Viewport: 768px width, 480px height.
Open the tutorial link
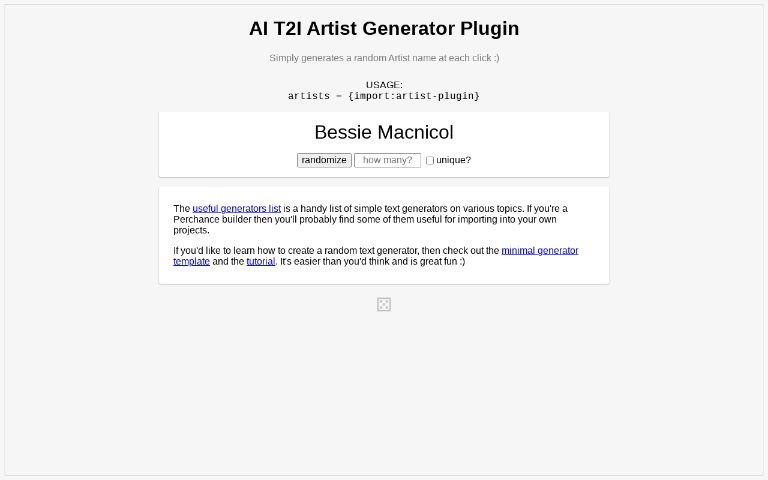pyautogui.click(x=261, y=262)
